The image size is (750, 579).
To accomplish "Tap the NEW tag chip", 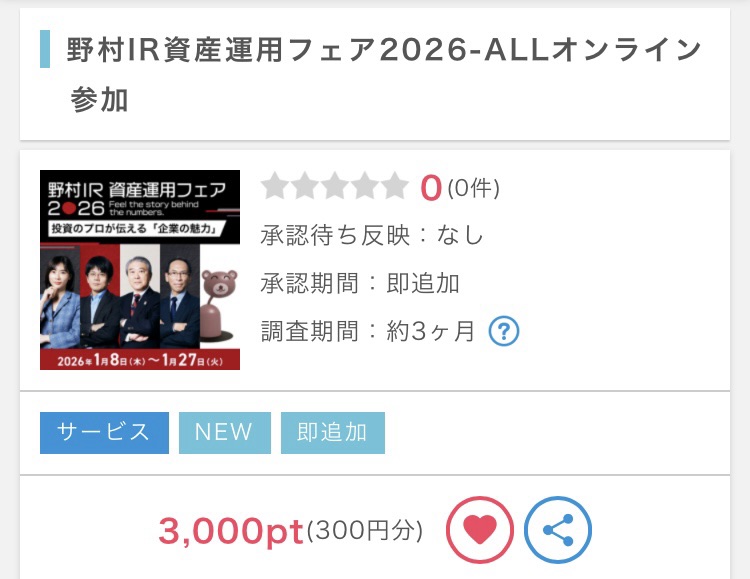I will click(x=224, y=432).
